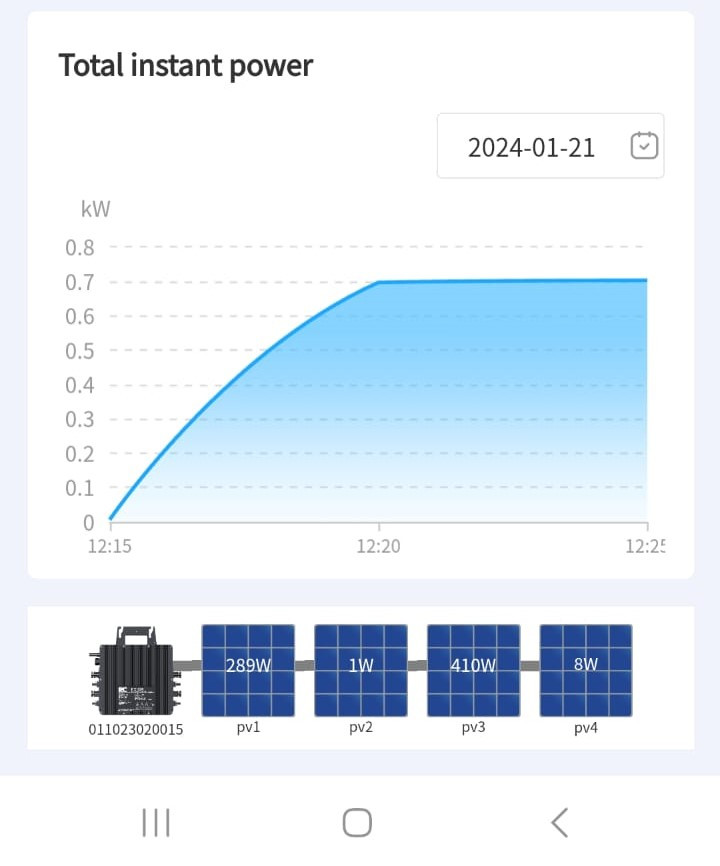Open the recent apps view

pyautogui.click(x=156, y=823)
